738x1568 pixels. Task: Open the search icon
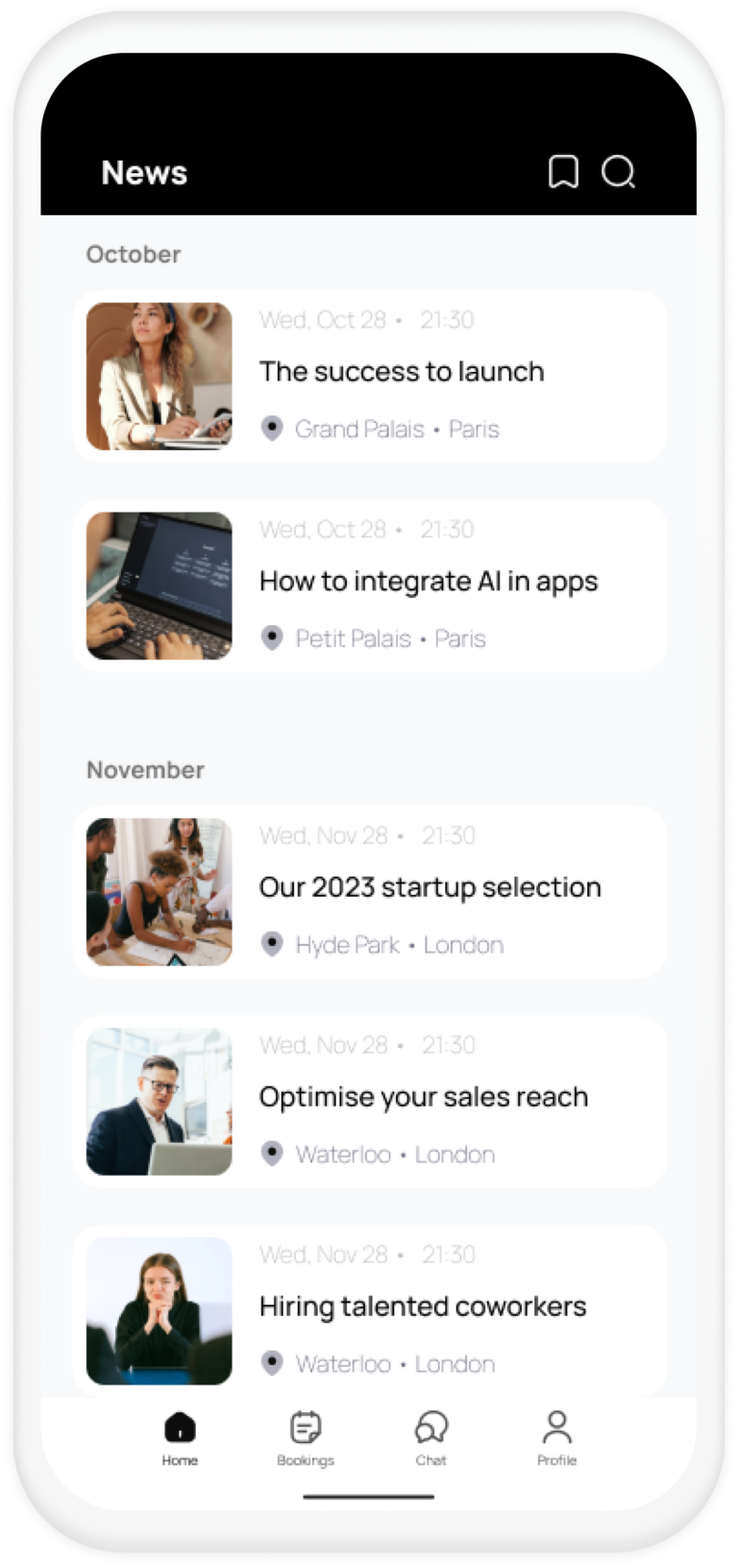click(618, 172)
